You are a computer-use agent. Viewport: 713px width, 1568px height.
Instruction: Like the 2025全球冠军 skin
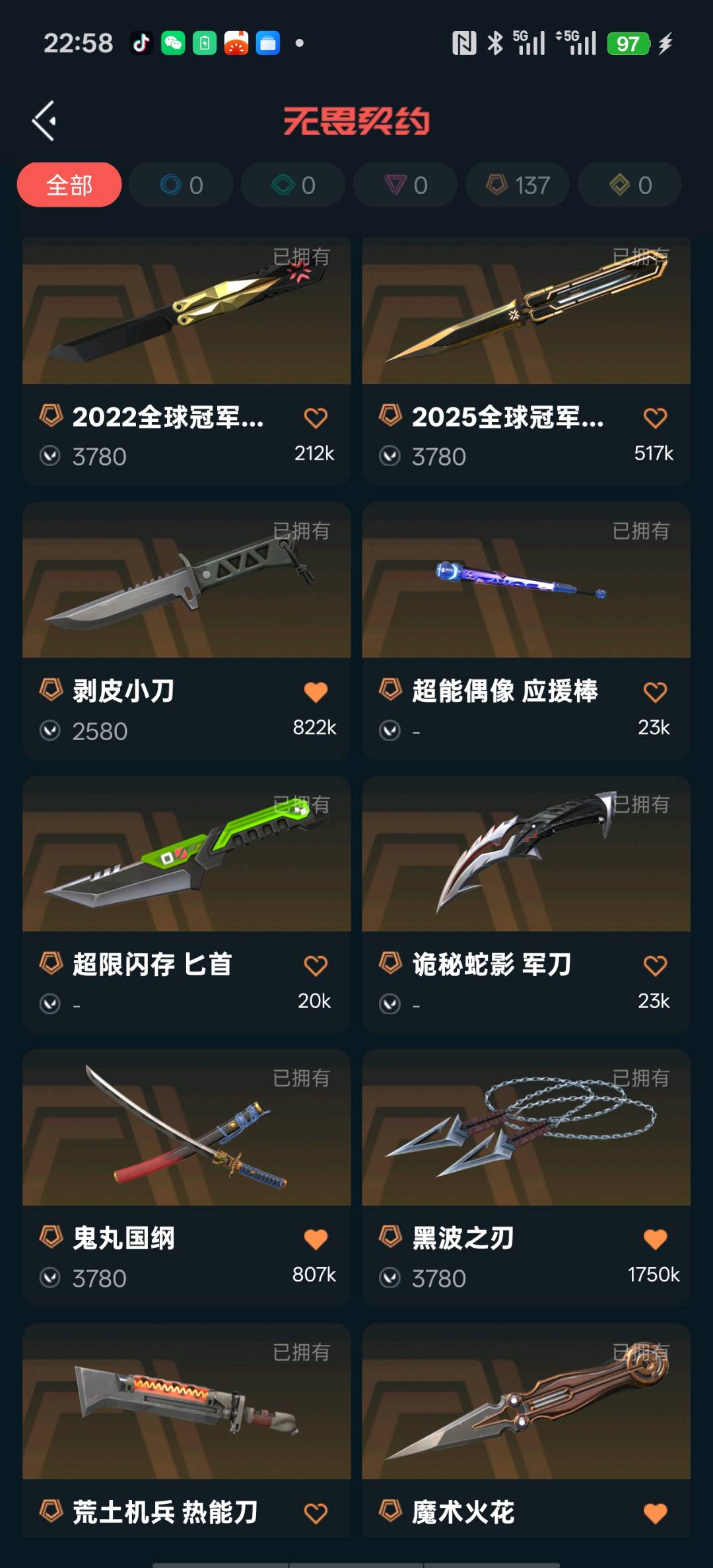tap(655, 418)
